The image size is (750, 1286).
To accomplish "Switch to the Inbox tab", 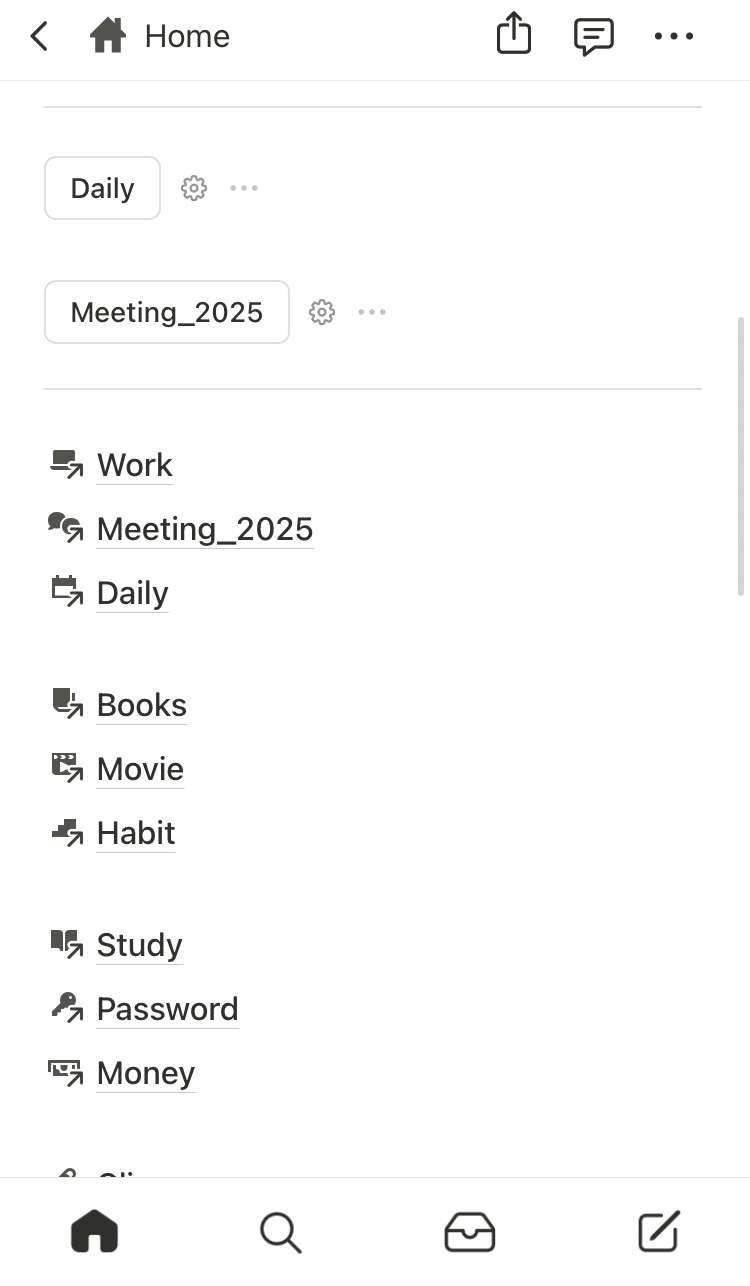I will pos(469,1232).
